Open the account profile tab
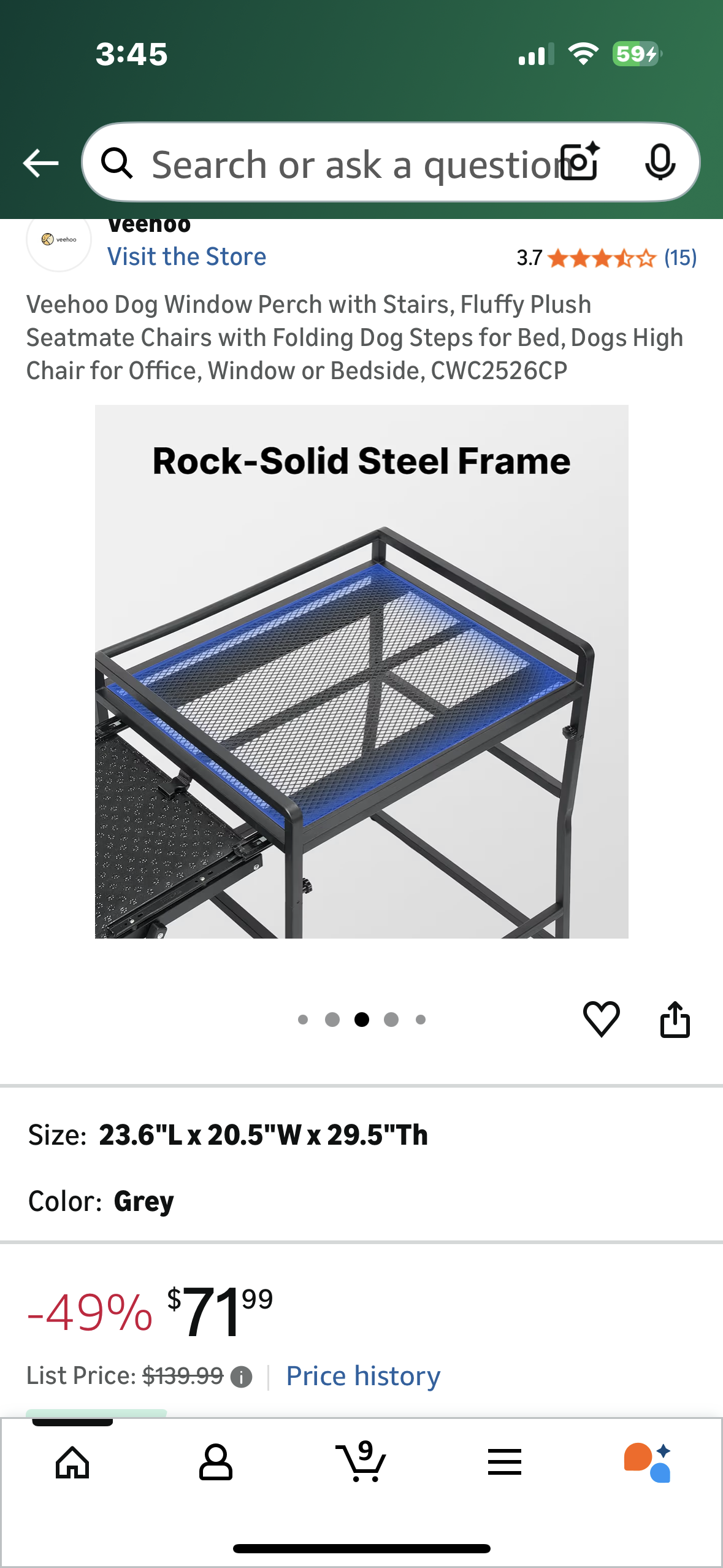Viewport: 723px width, 1568px height. coord(216,1462)
